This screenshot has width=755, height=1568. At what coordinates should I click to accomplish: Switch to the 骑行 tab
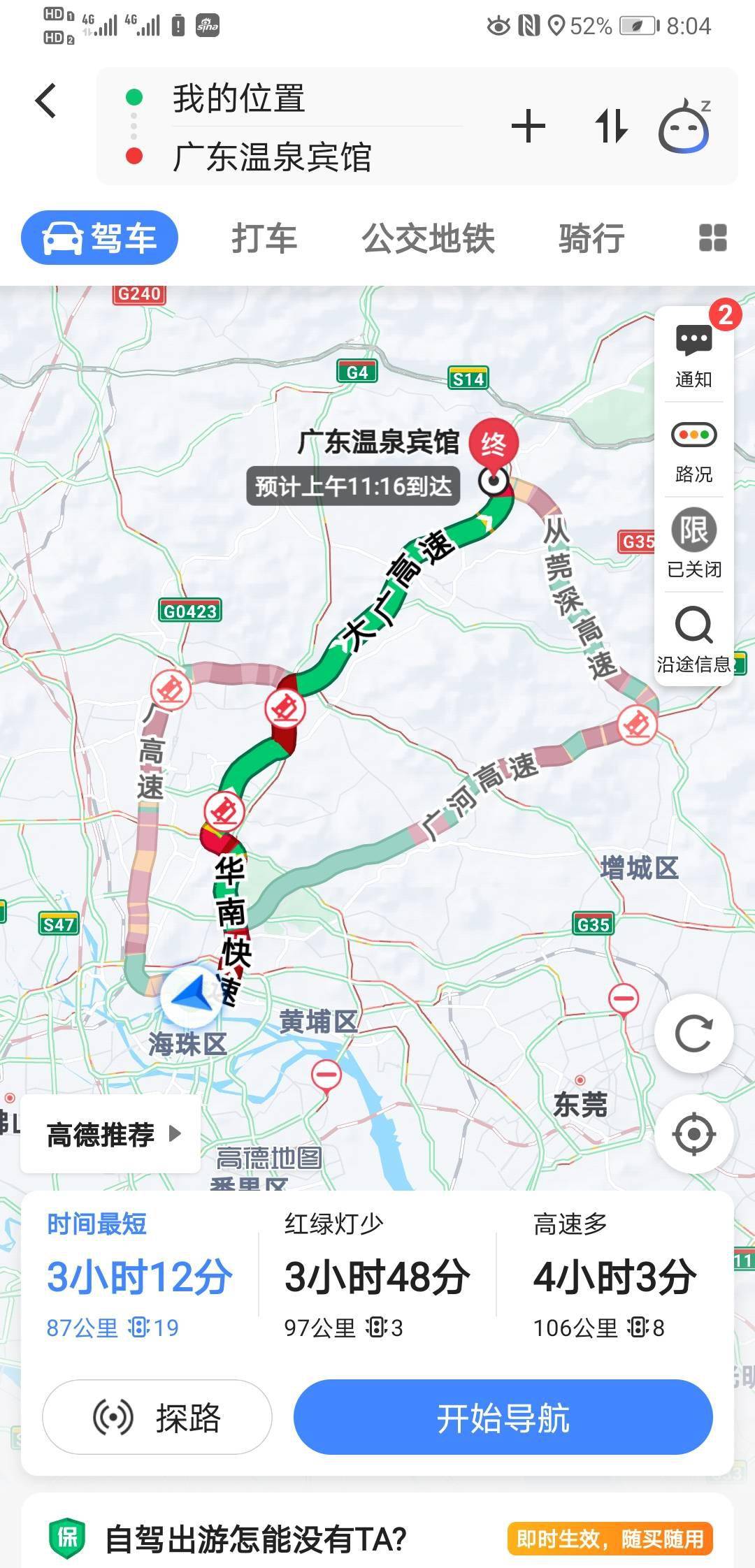click(591, 238)
